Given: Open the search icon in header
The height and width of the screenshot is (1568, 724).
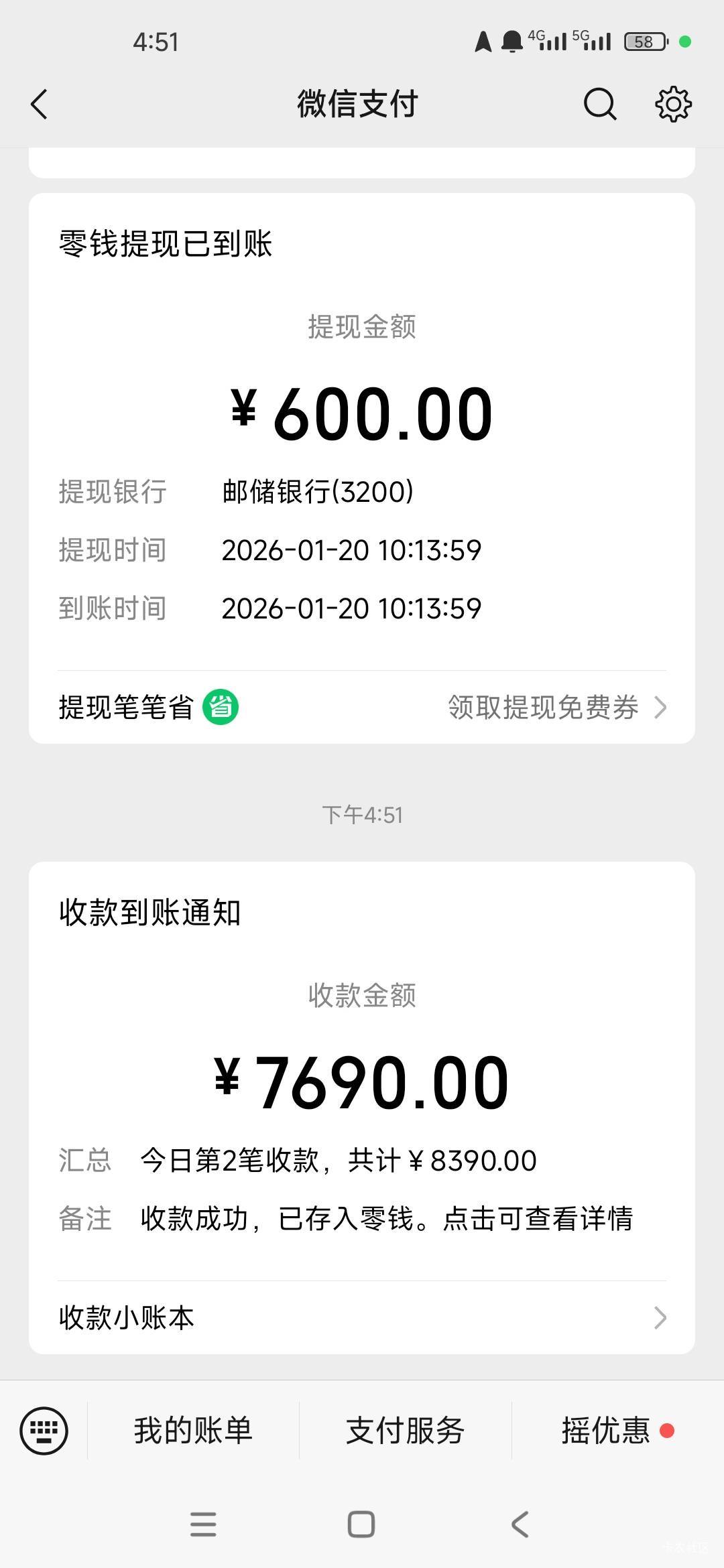Looking at the screenshot, I should tap(599, 105).
